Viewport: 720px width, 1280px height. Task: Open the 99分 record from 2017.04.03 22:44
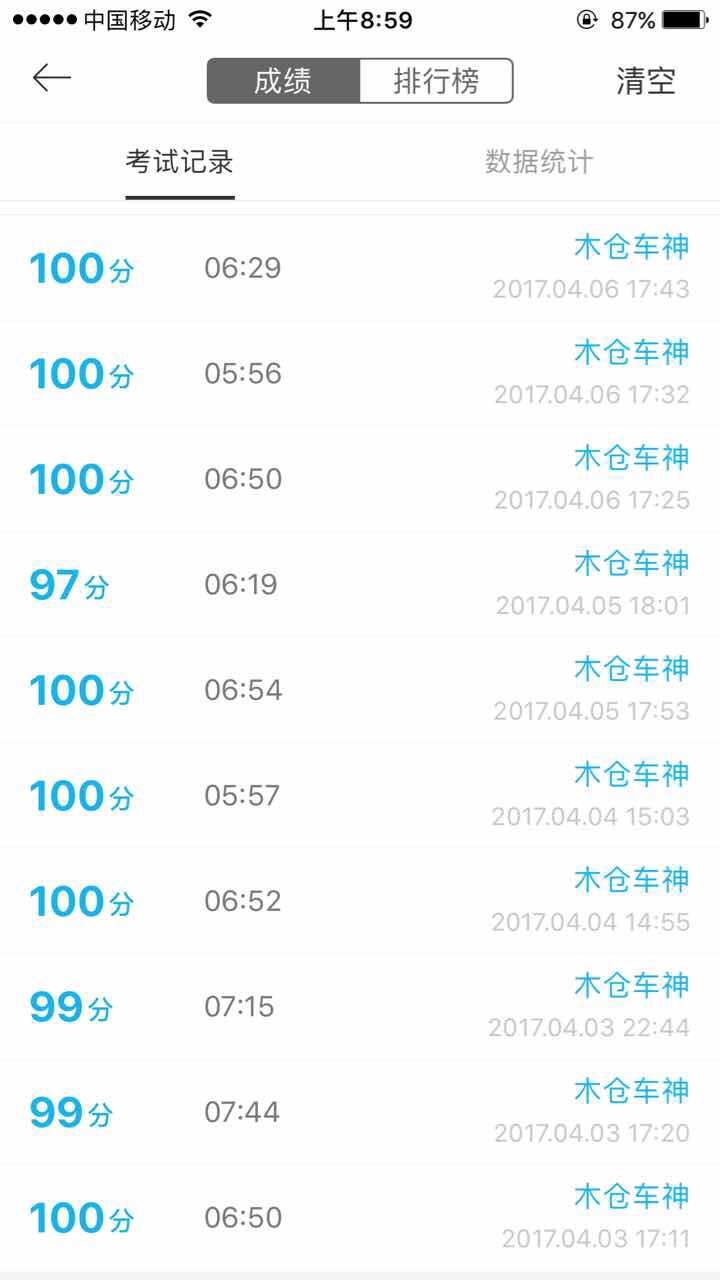360,1007
